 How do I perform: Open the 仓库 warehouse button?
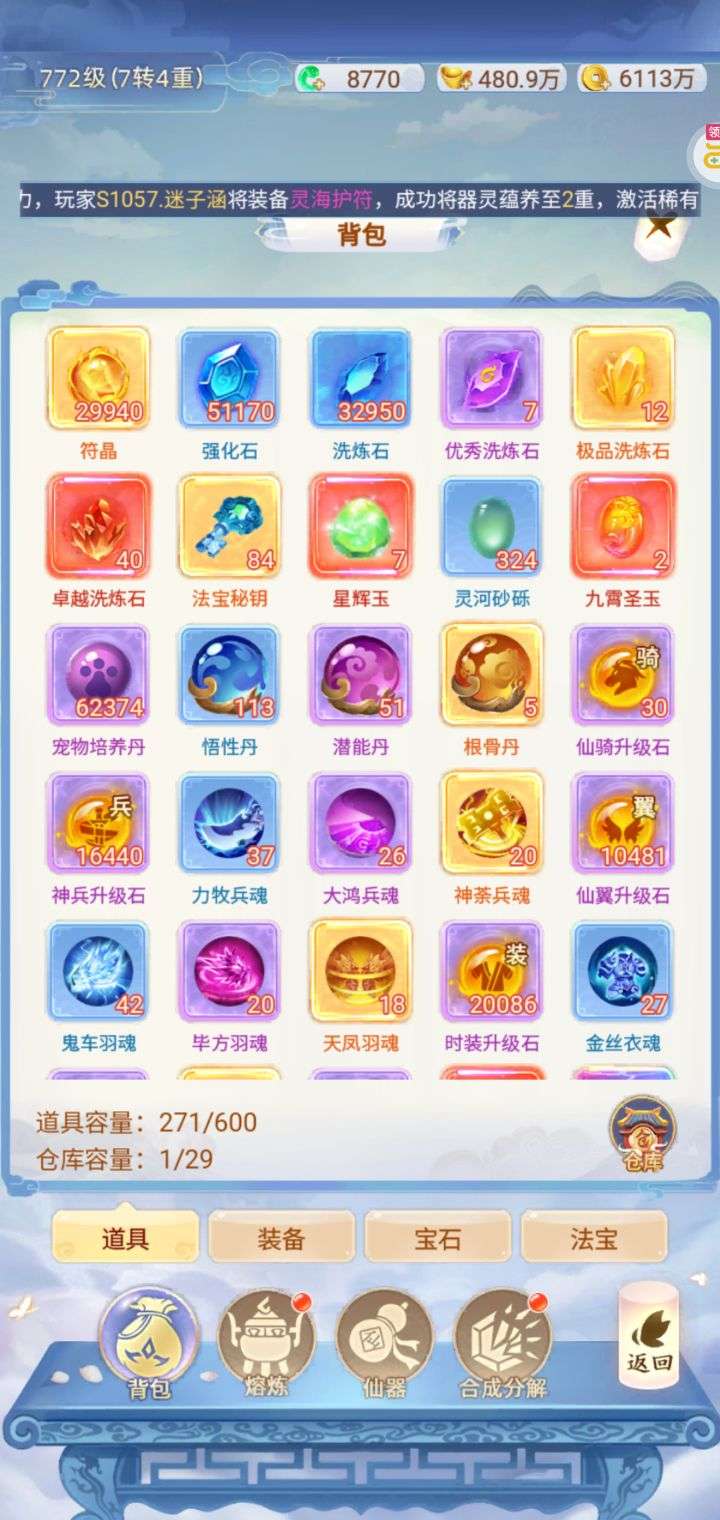pos(642,1135)
